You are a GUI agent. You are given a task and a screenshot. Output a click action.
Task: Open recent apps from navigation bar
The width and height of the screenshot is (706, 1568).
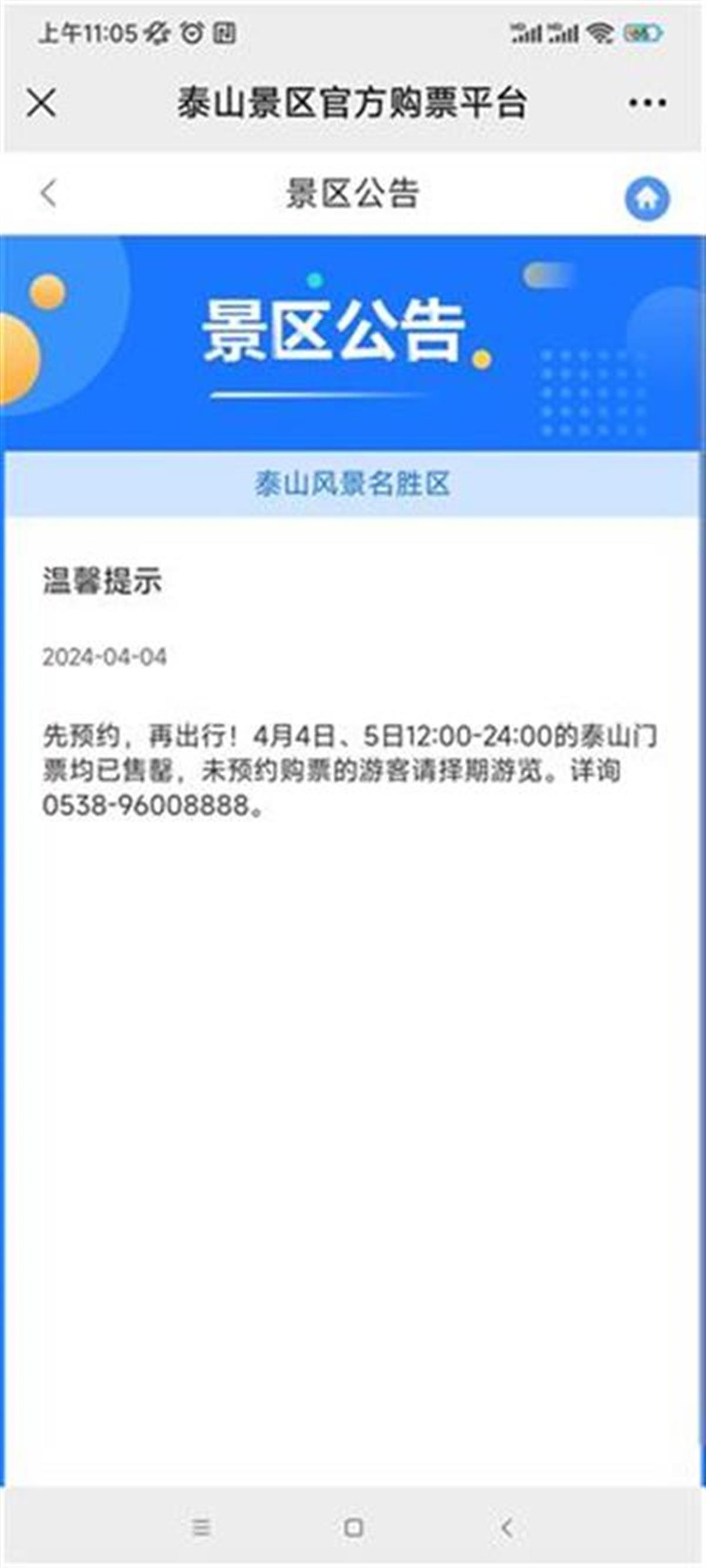point(201,1527)
